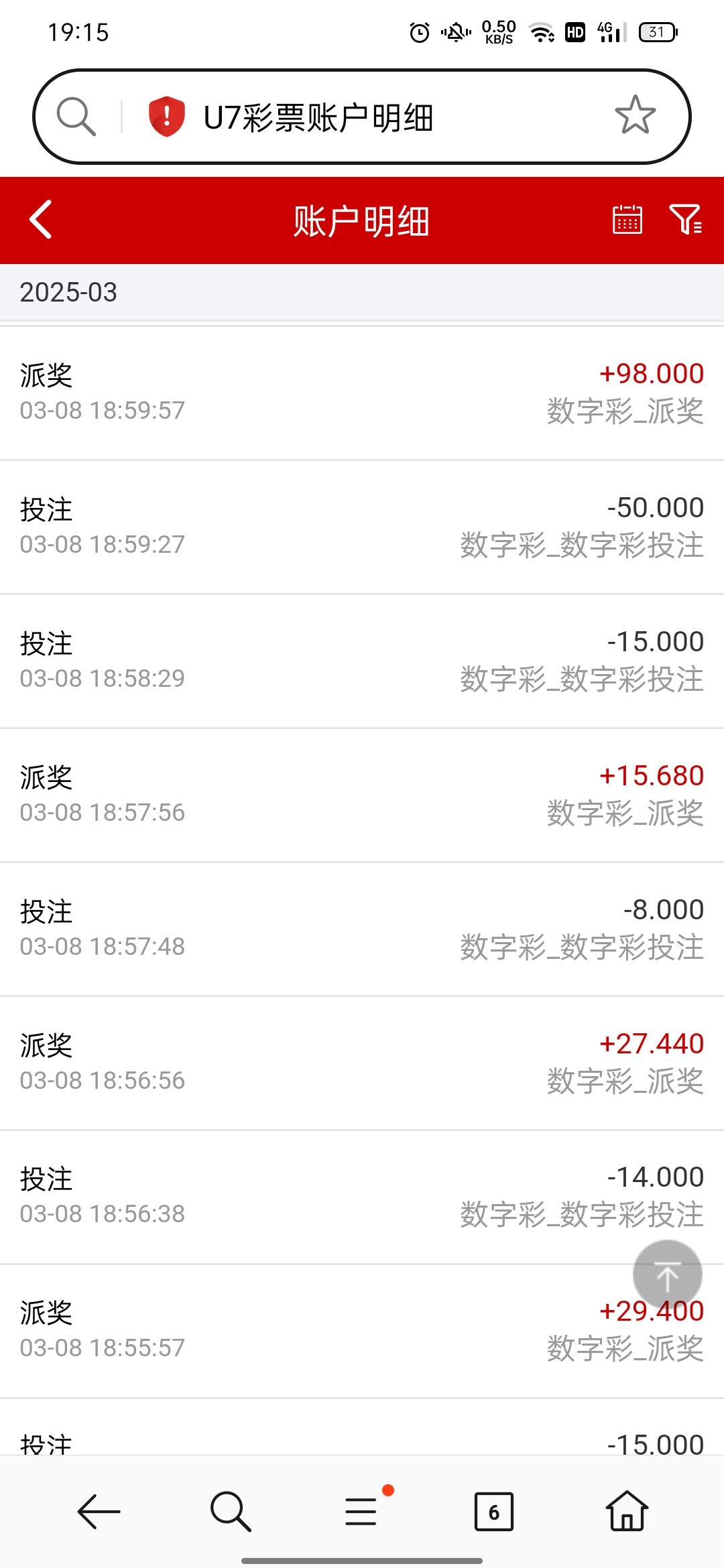Open the -8.000 bet record
The image size is (724, 1568).
[x=362, y=929]
